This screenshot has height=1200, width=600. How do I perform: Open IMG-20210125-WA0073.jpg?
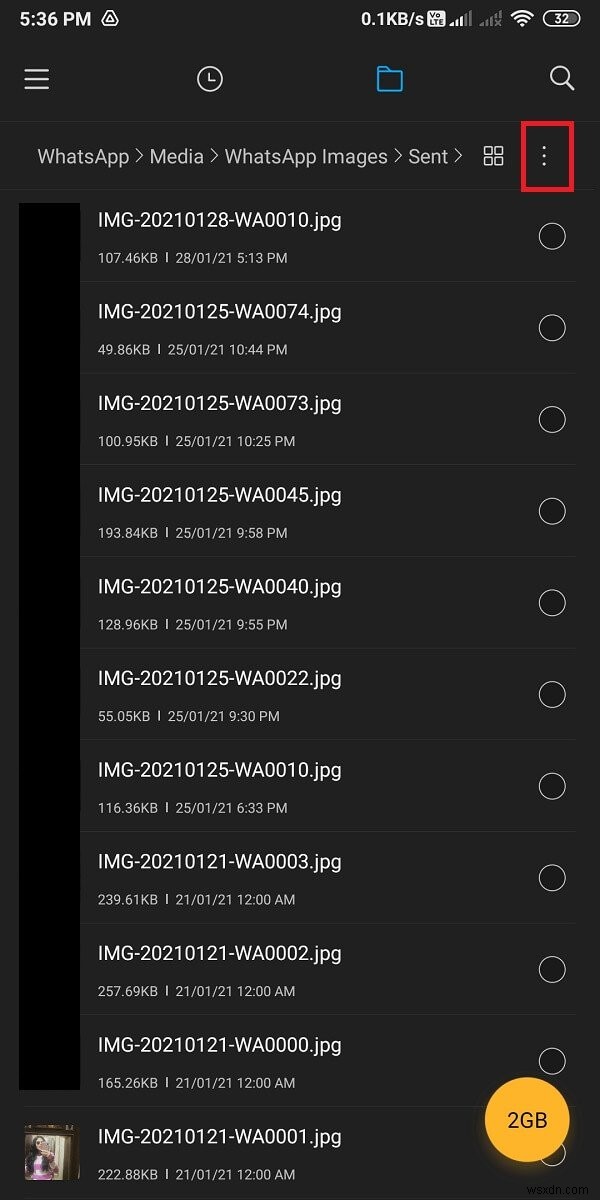click(x=220, y=404)
